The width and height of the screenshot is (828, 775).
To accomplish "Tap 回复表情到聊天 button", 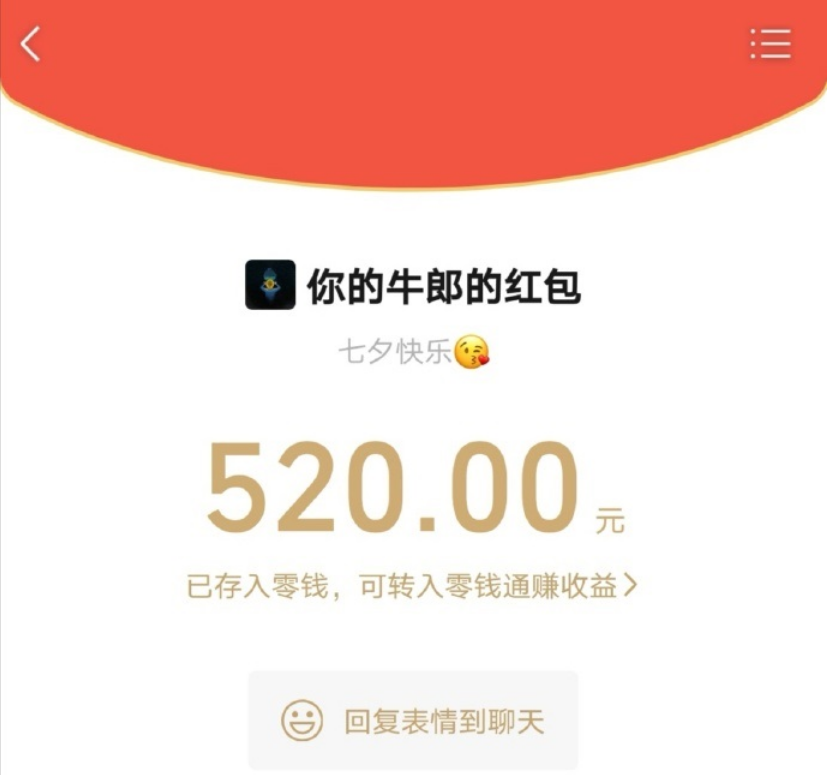I will coord(413,720).
